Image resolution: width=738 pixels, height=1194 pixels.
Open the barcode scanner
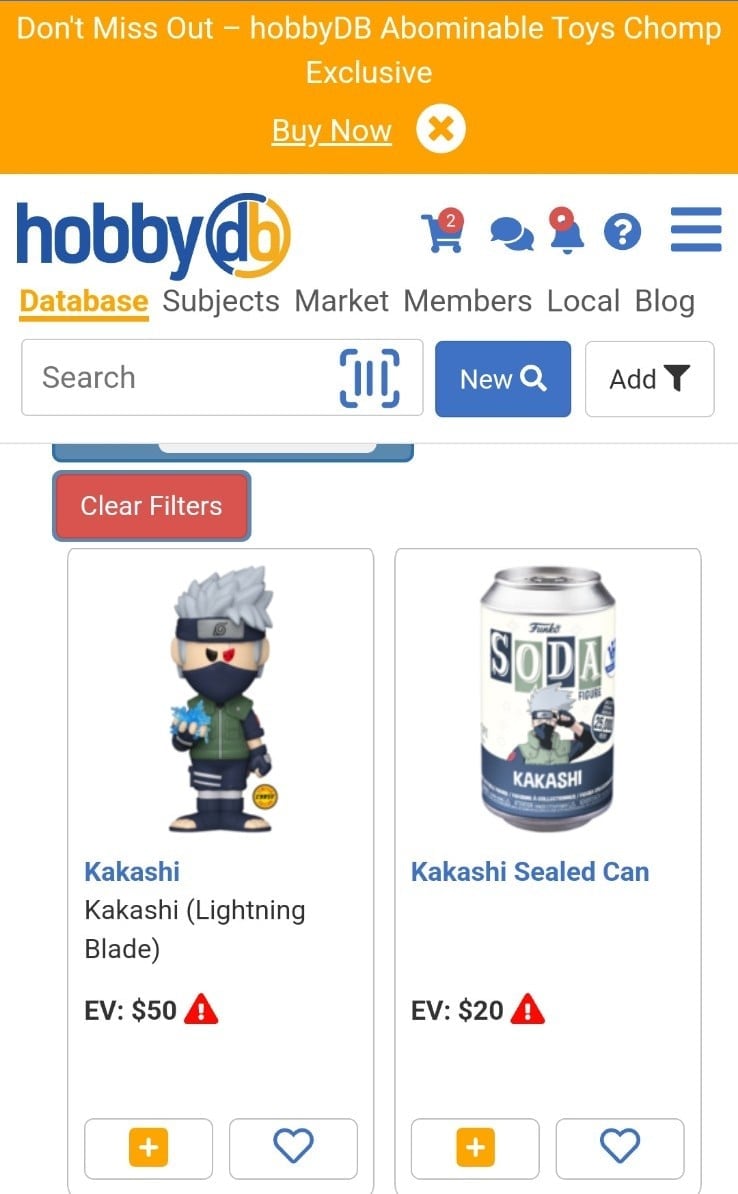(369, 378)
